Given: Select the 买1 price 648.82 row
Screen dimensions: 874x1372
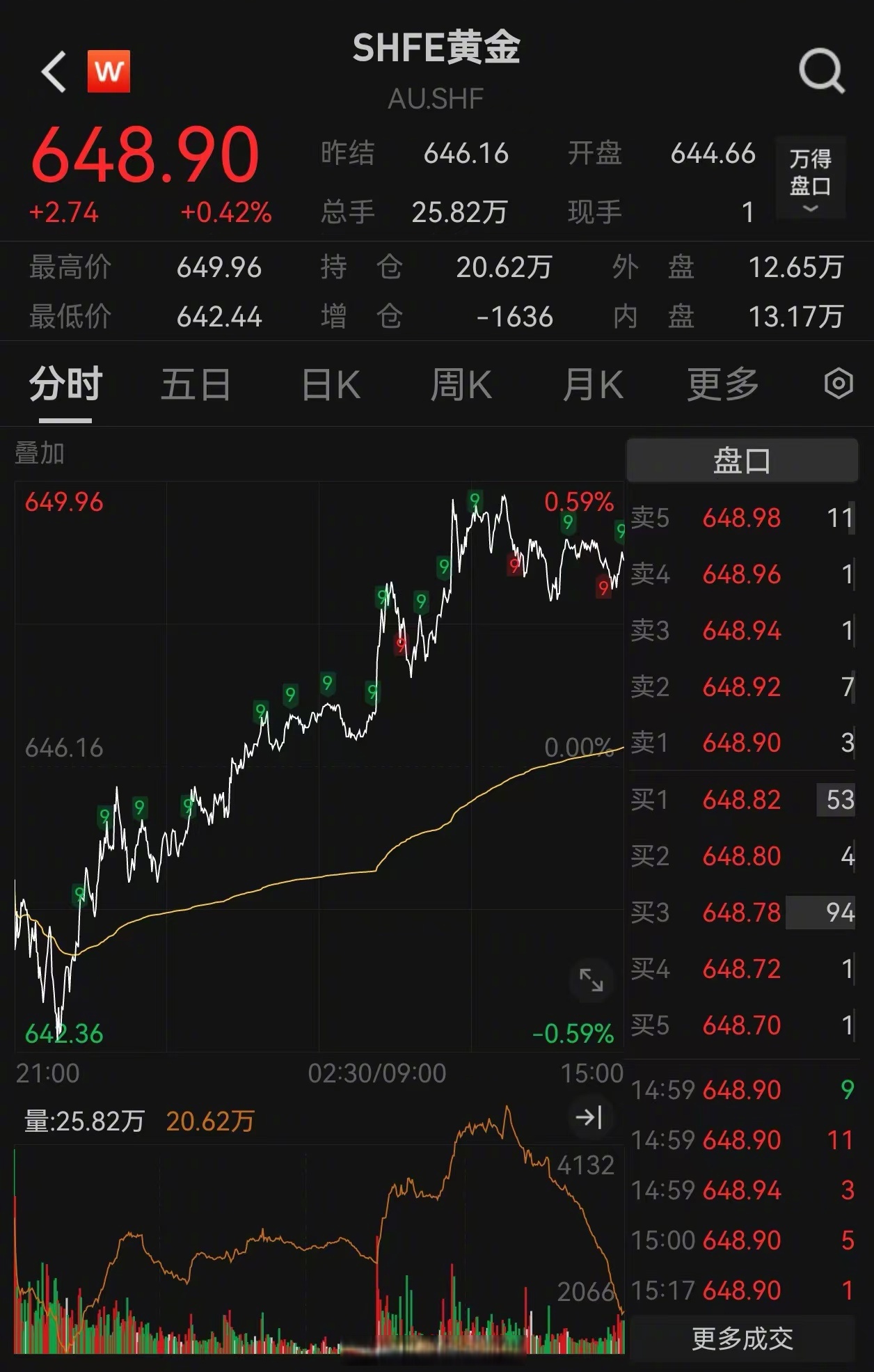Looking at the screenshot, I should pyautogui.click(x=742, y=800).
